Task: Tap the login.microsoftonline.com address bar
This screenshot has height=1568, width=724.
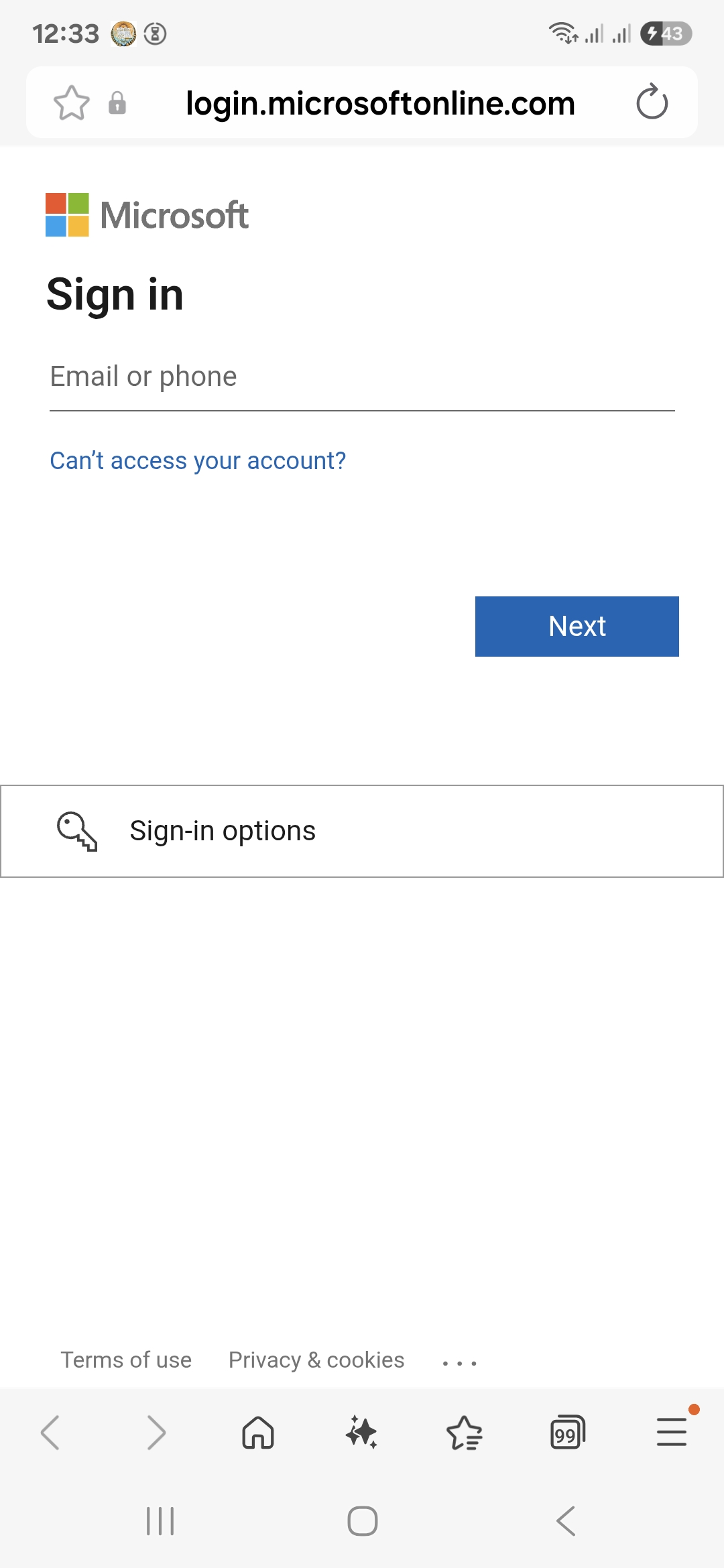Action: coord(380,103)
